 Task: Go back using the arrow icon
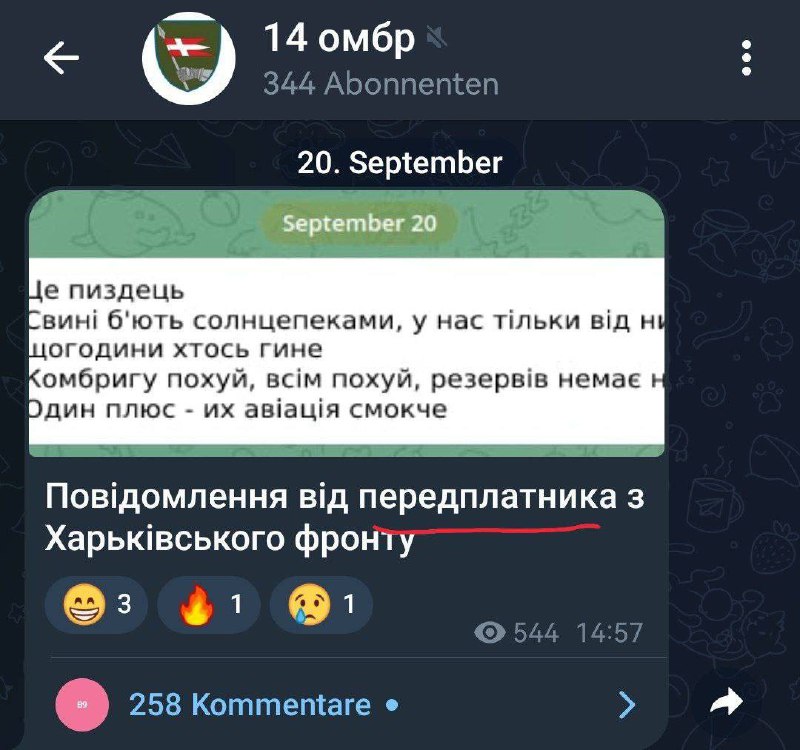tap(60, 59)
